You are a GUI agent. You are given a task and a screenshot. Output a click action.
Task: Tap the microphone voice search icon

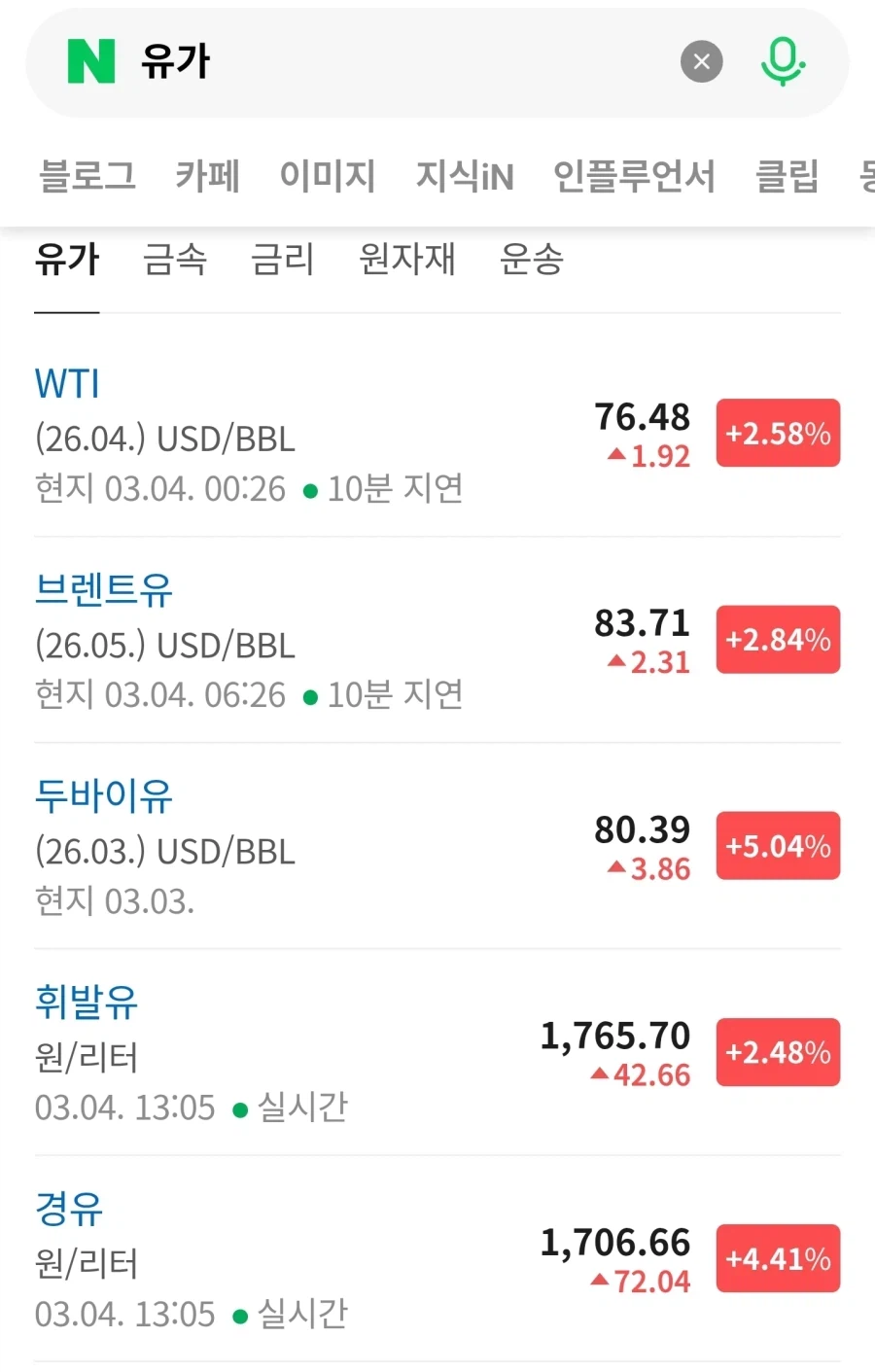pos(783,60)
